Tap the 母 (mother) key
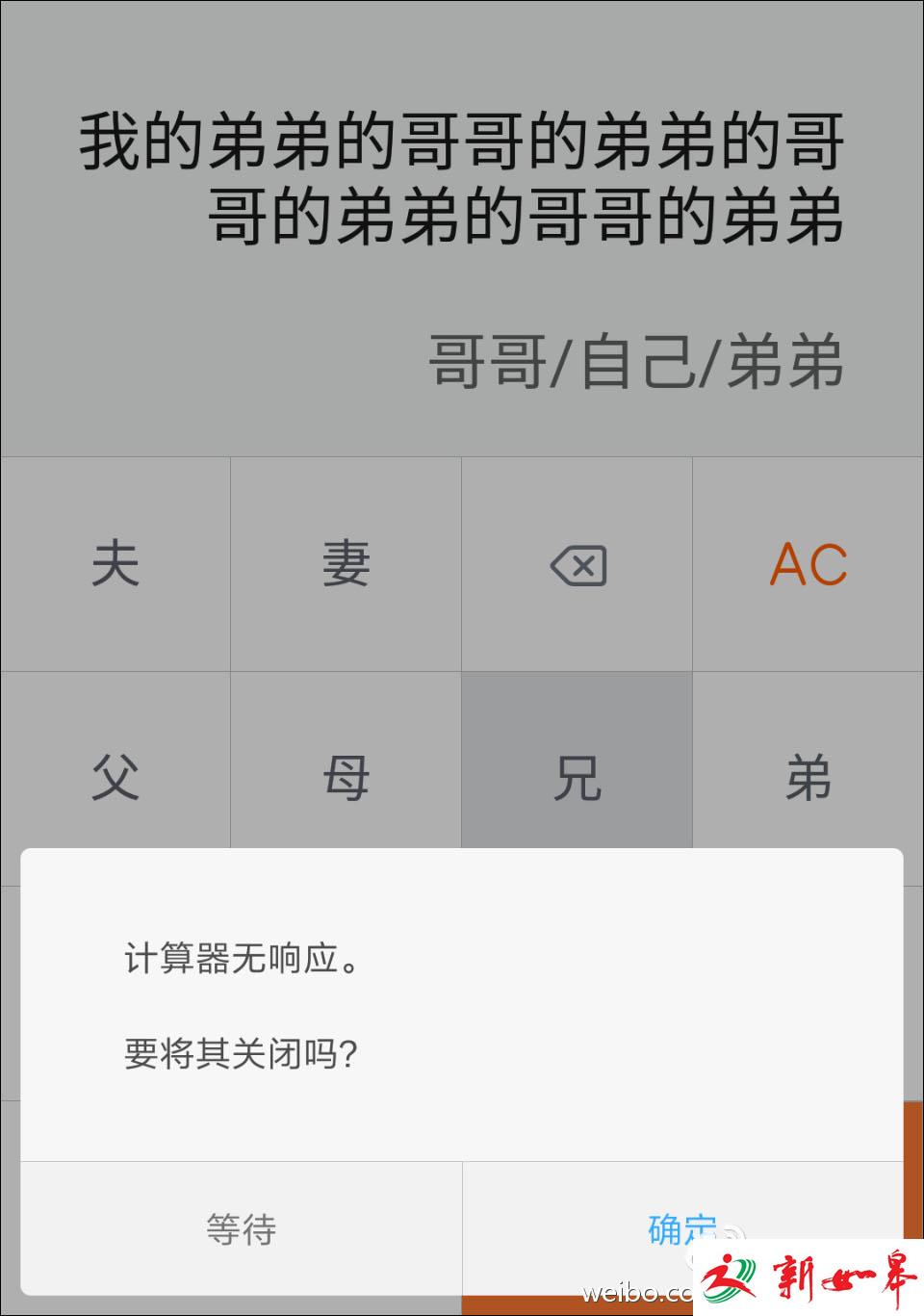924x1316 pixels. click(346, 776)
